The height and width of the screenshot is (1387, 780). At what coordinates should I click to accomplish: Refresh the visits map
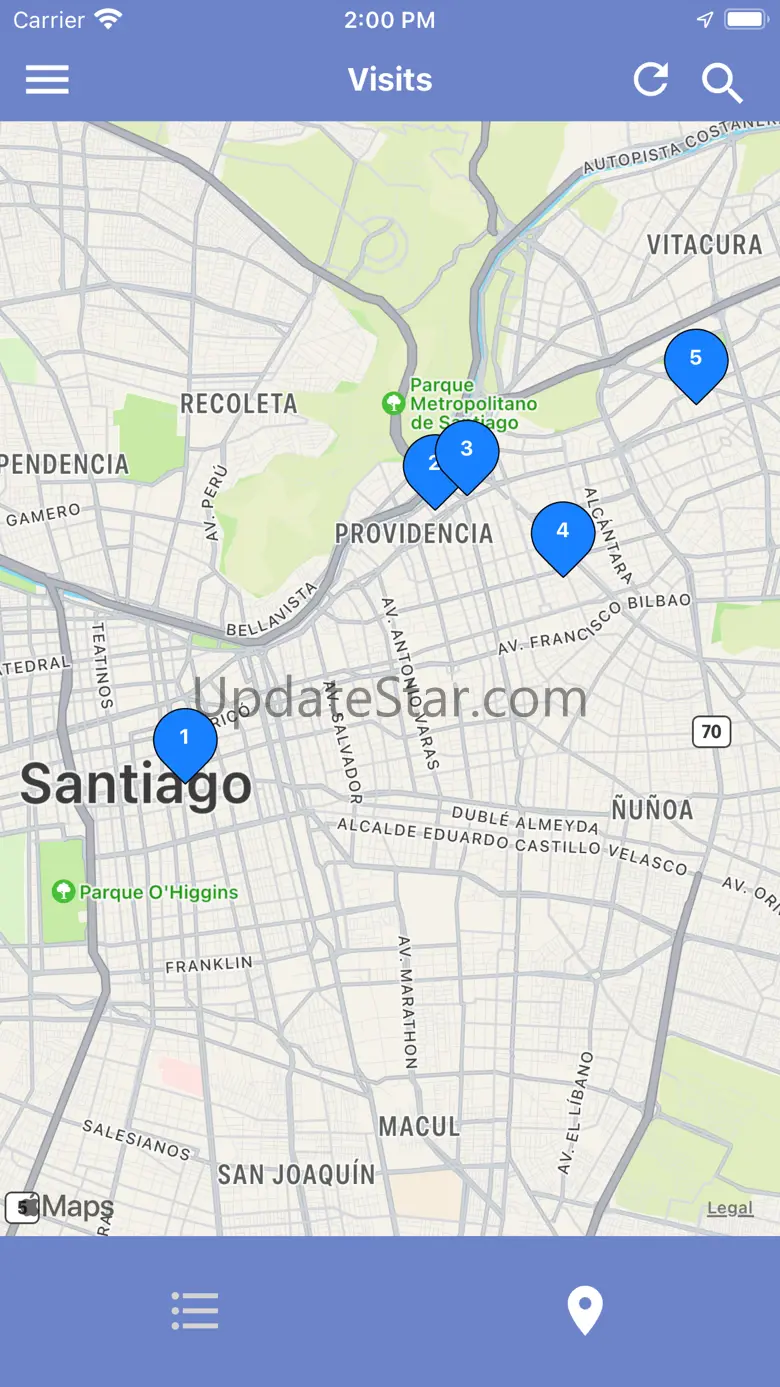coord(651,80)
